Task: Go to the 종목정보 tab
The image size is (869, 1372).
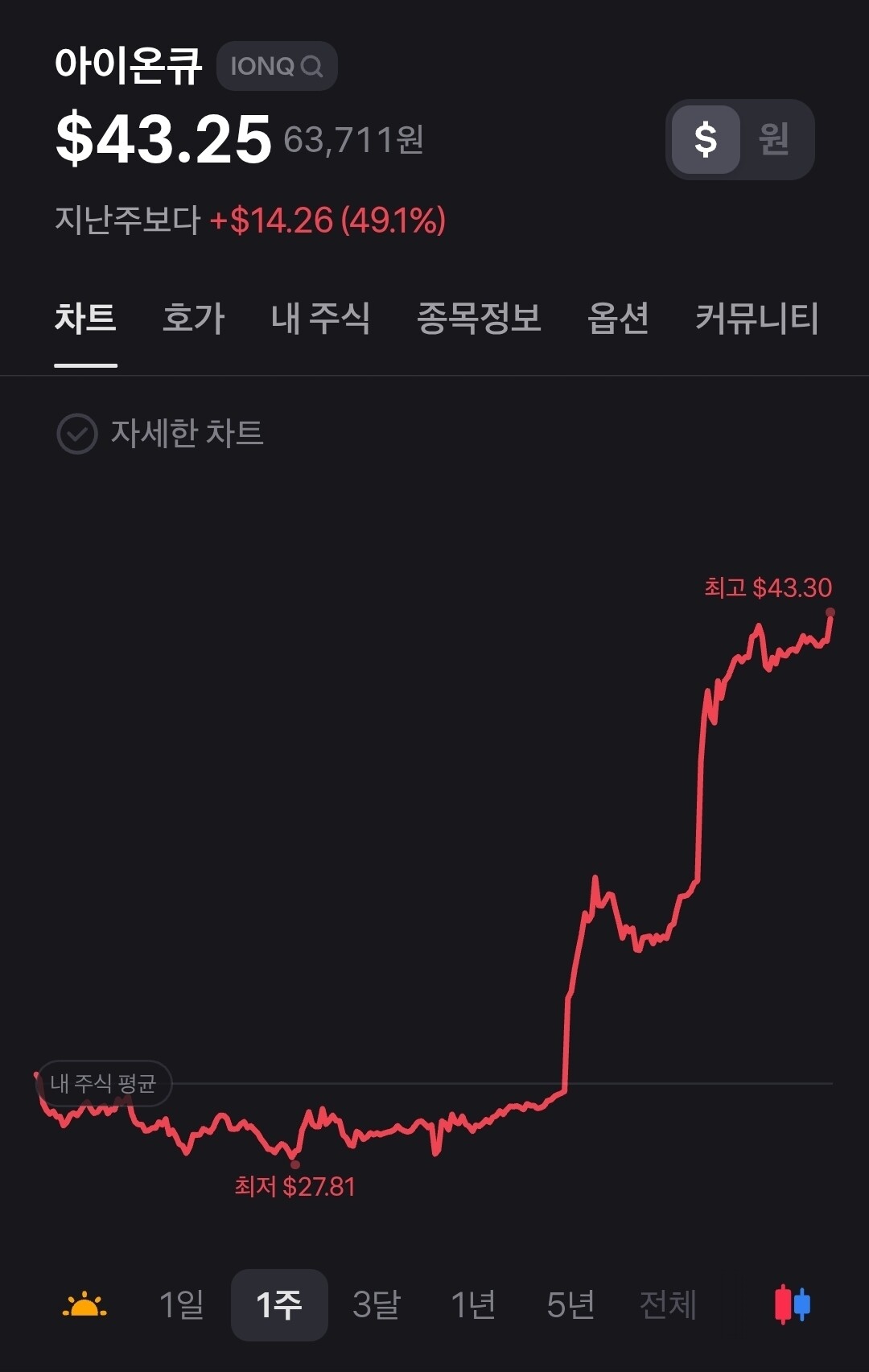Action: point(479,318)
